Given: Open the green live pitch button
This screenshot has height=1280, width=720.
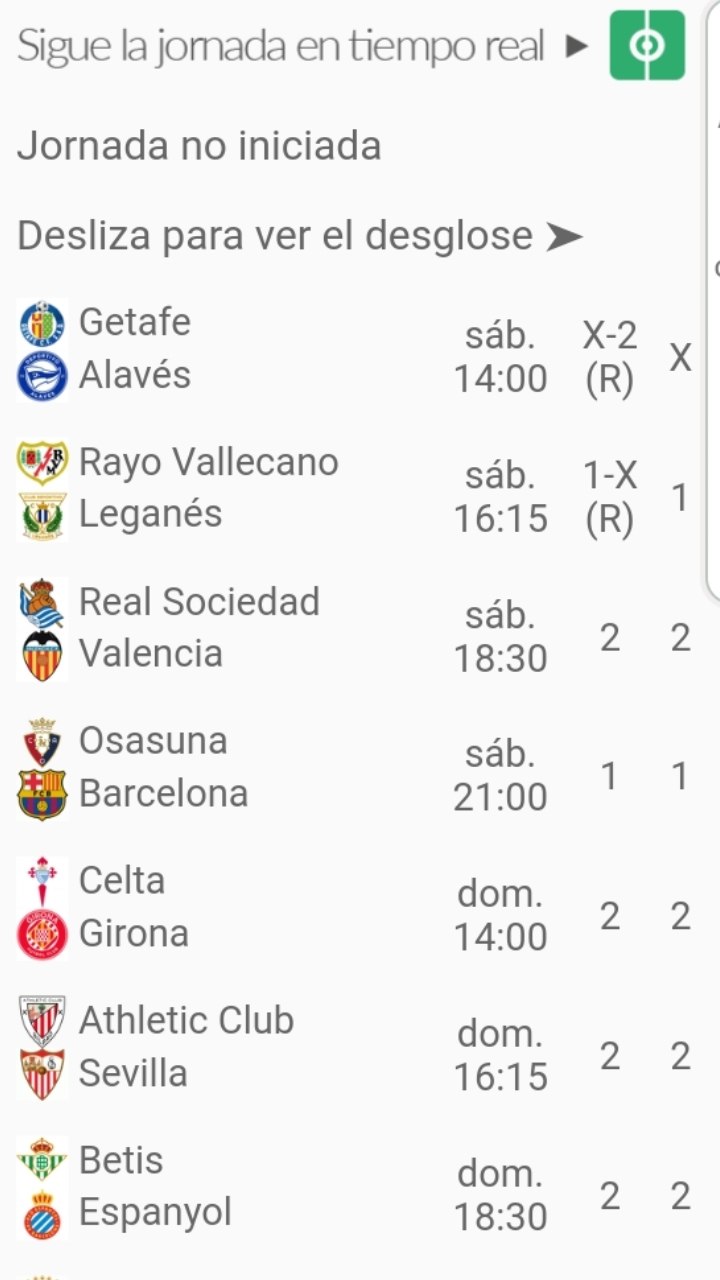Looking at the screenshot, I should pos(647,45).
